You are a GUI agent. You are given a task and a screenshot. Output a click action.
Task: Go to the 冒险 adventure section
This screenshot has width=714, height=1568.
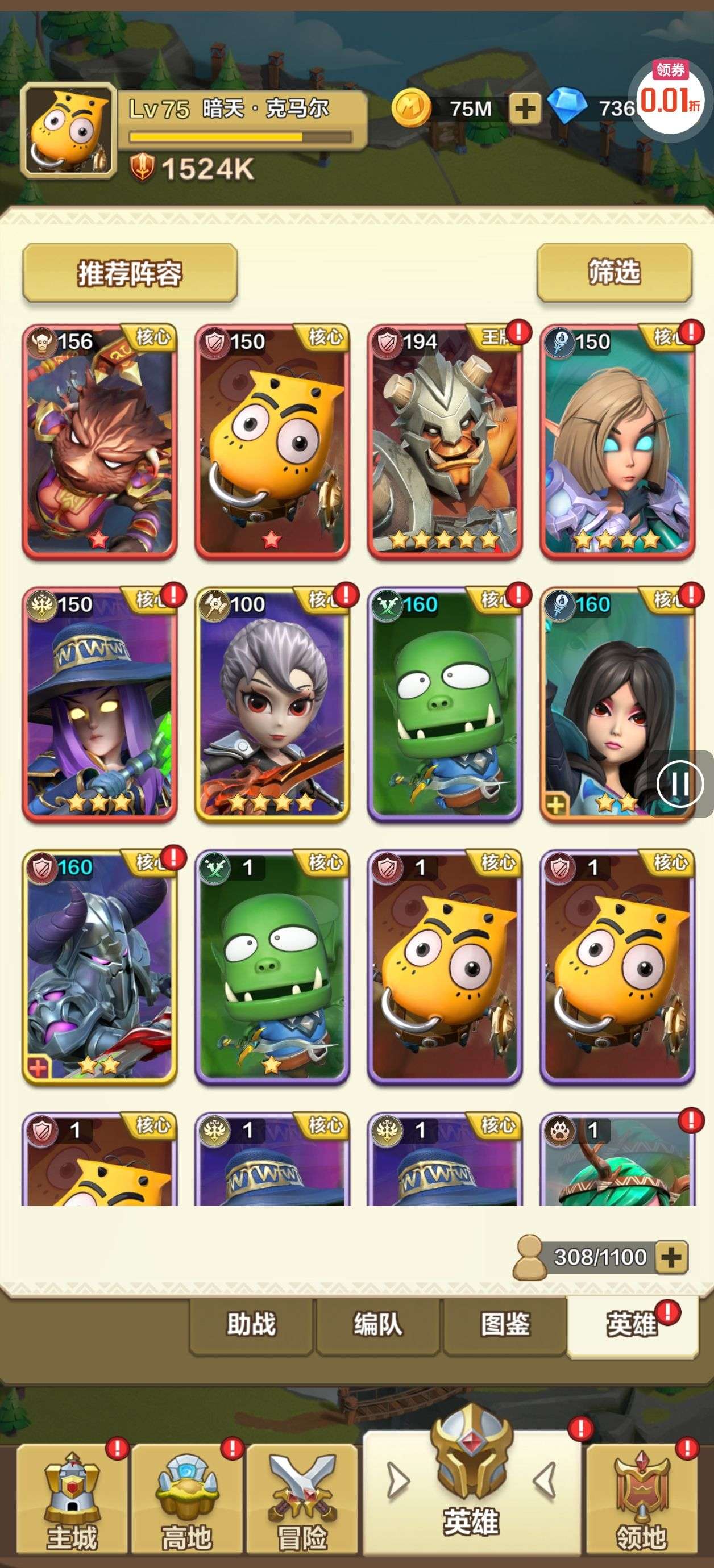click(x=302, y=1501)
